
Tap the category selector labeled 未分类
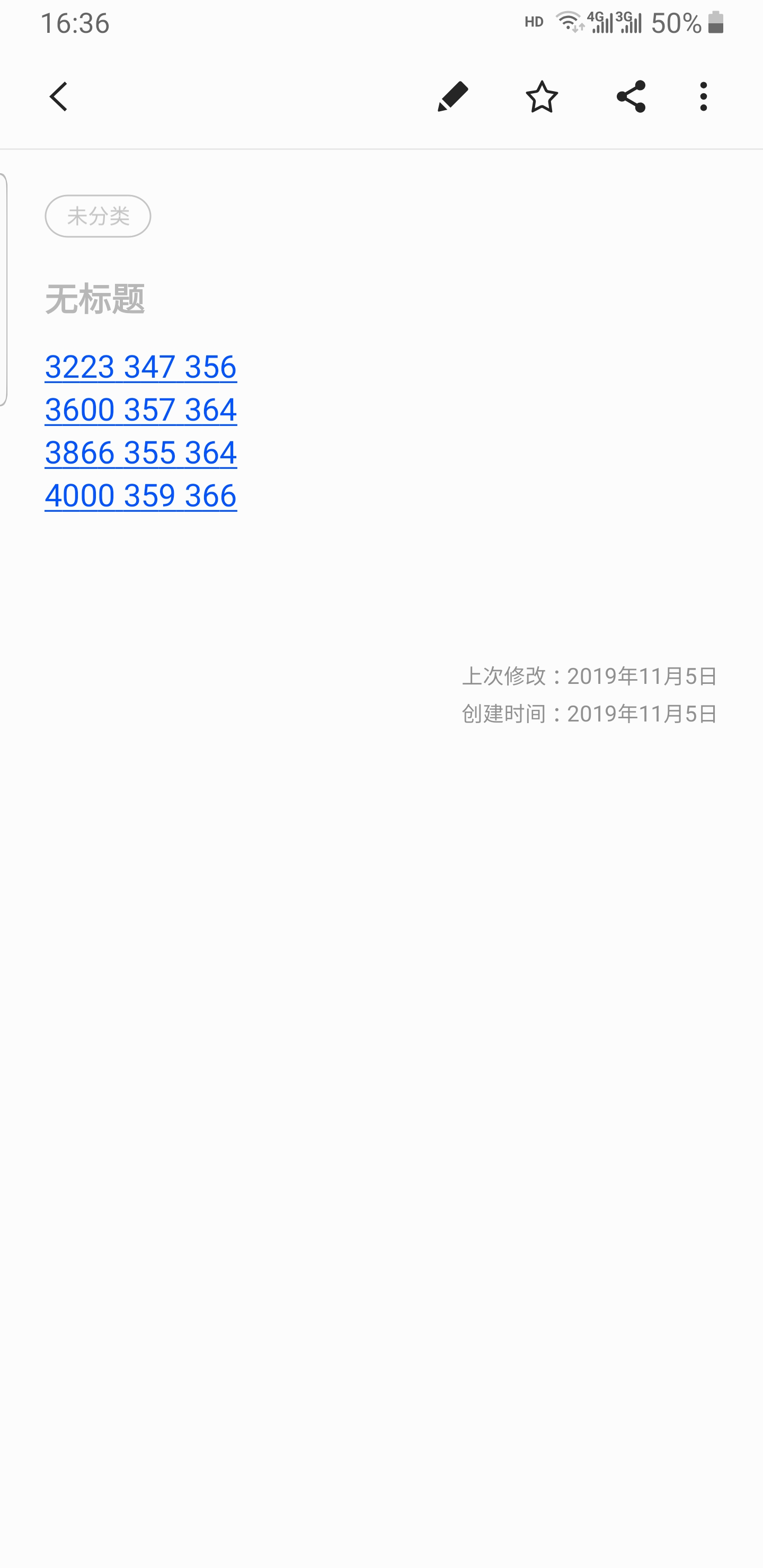pos(97,216)
